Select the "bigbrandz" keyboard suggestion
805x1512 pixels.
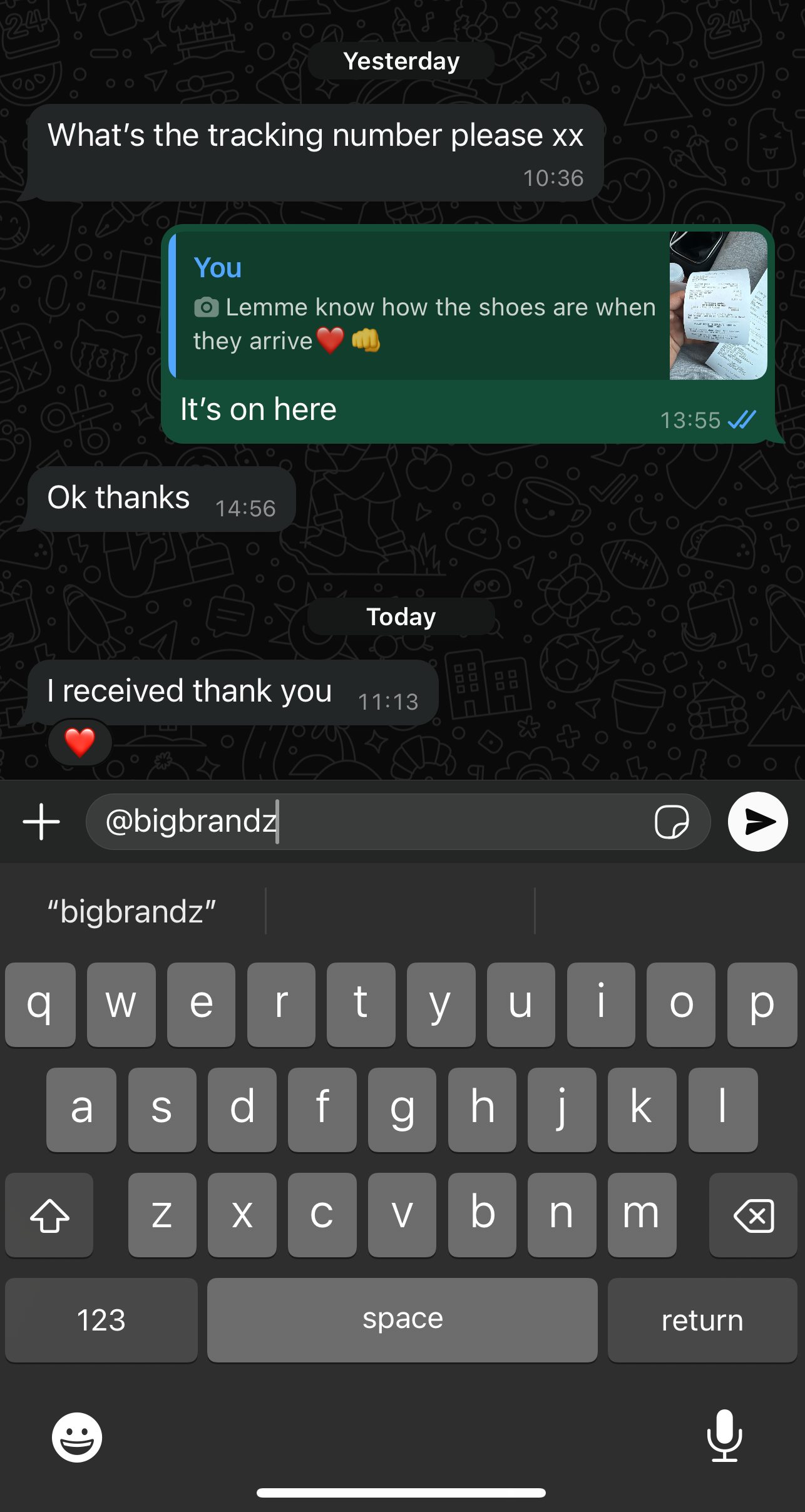tap(132, 911)
